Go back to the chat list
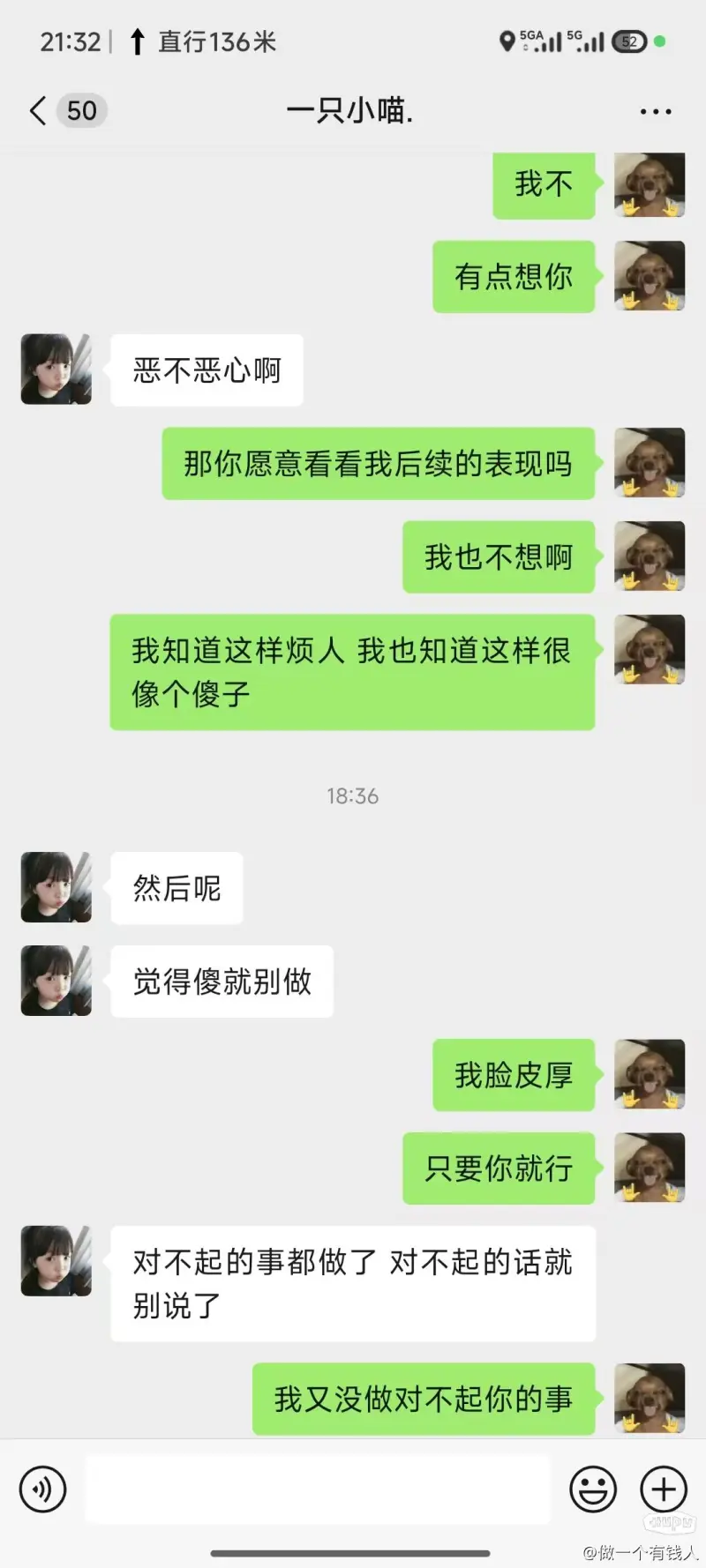Image resolution: width=706 pixels, height=1568 pixels. 38,111
